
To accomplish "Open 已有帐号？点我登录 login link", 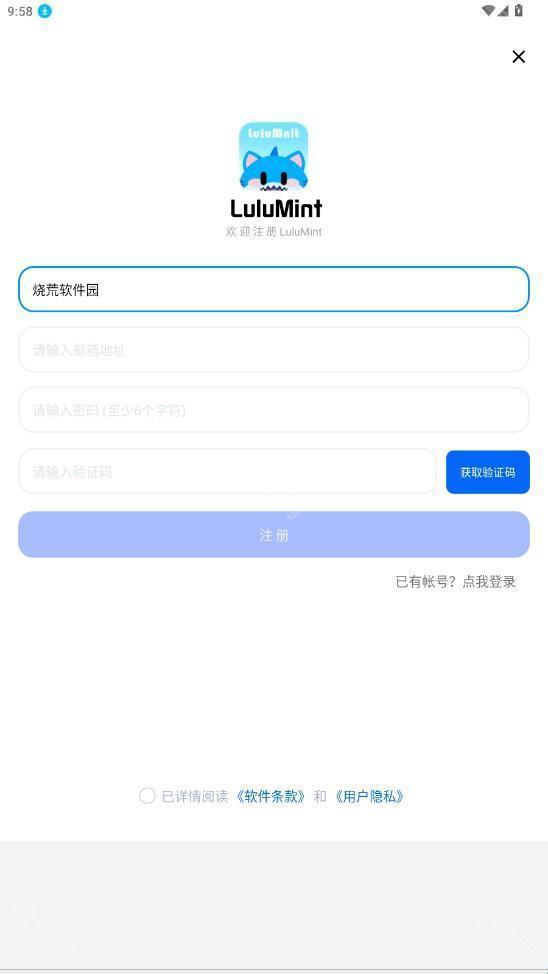I will point(455,582).
